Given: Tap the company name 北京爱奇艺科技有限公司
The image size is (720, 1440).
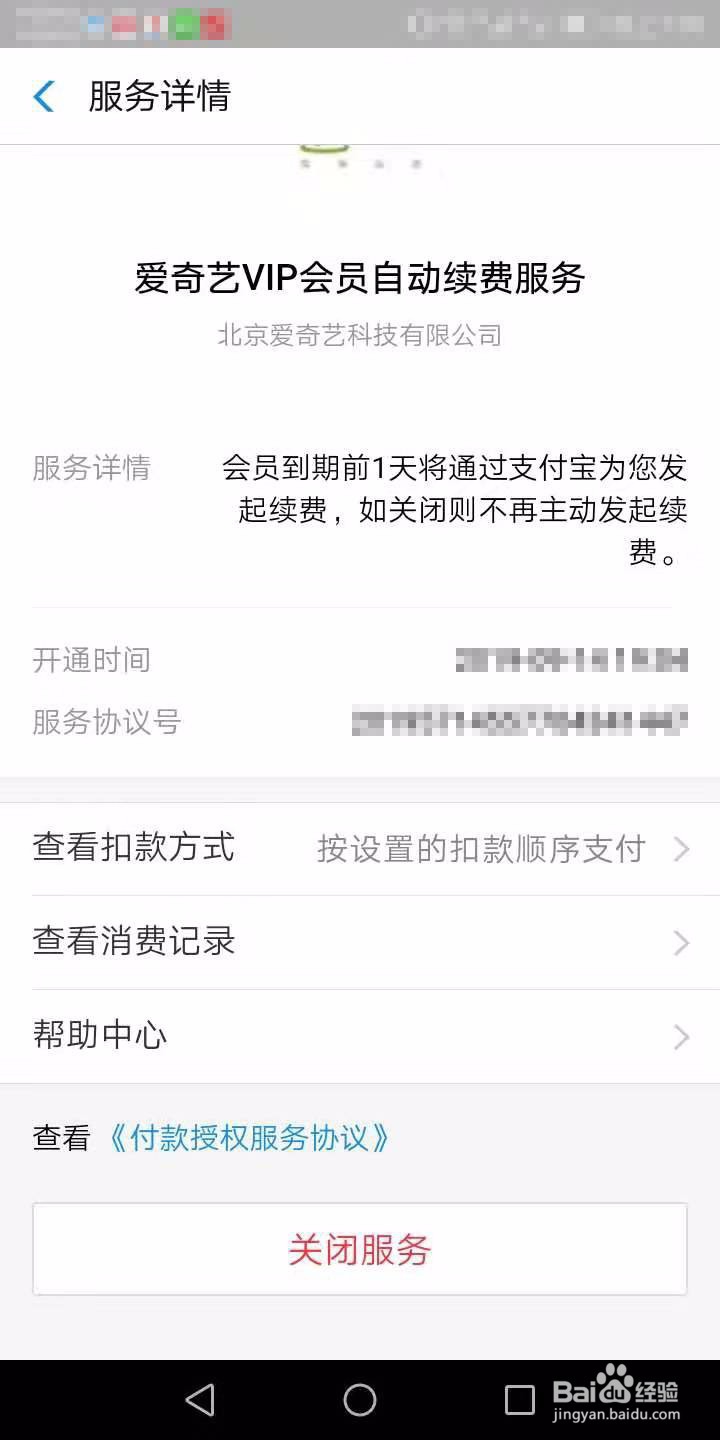Looking at the screenshot, I should (x=360, y=335).
